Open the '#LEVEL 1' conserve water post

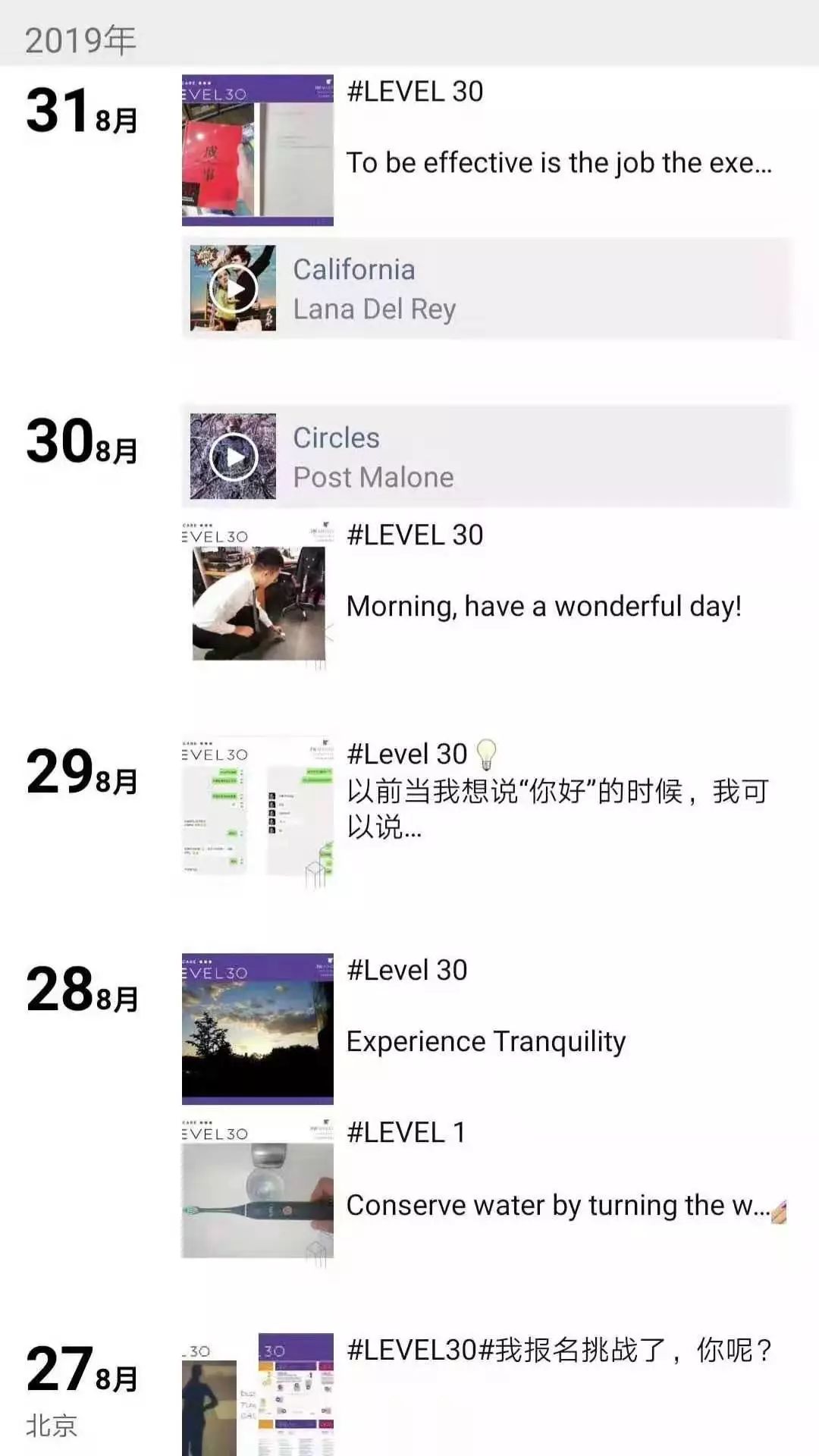tap(557, 1204)
